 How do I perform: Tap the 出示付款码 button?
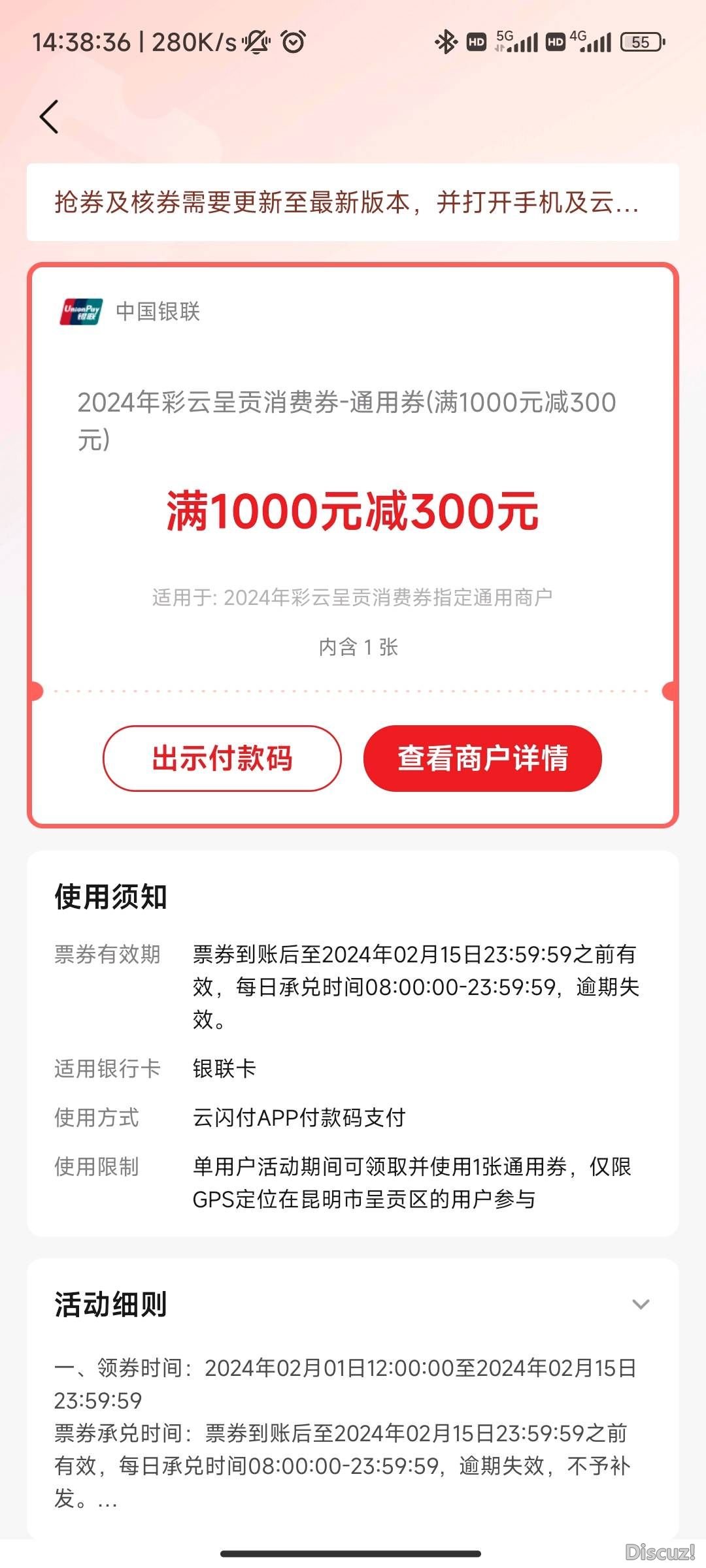pos(222,759)
